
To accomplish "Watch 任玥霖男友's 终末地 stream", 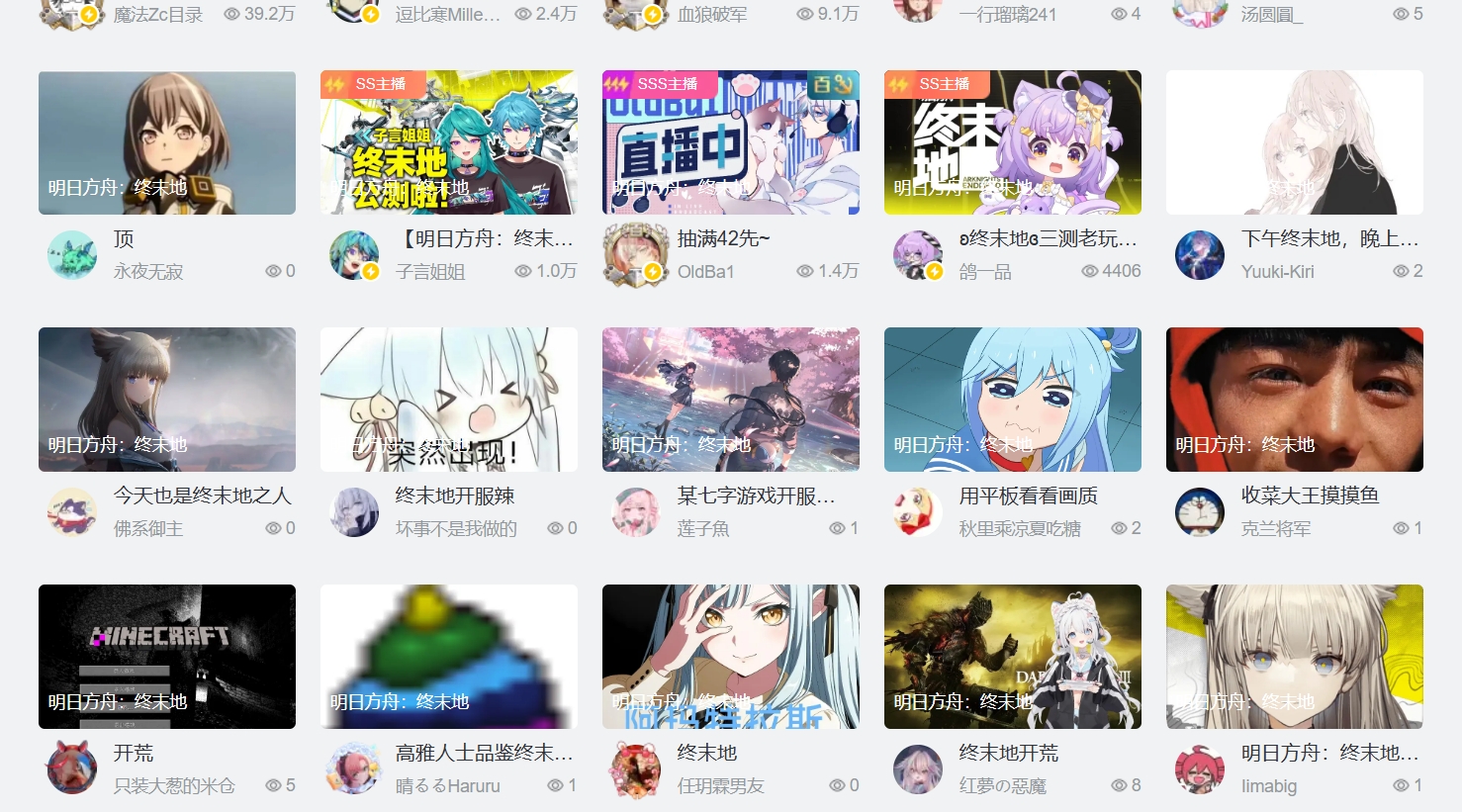I will [x=730, y=657].
